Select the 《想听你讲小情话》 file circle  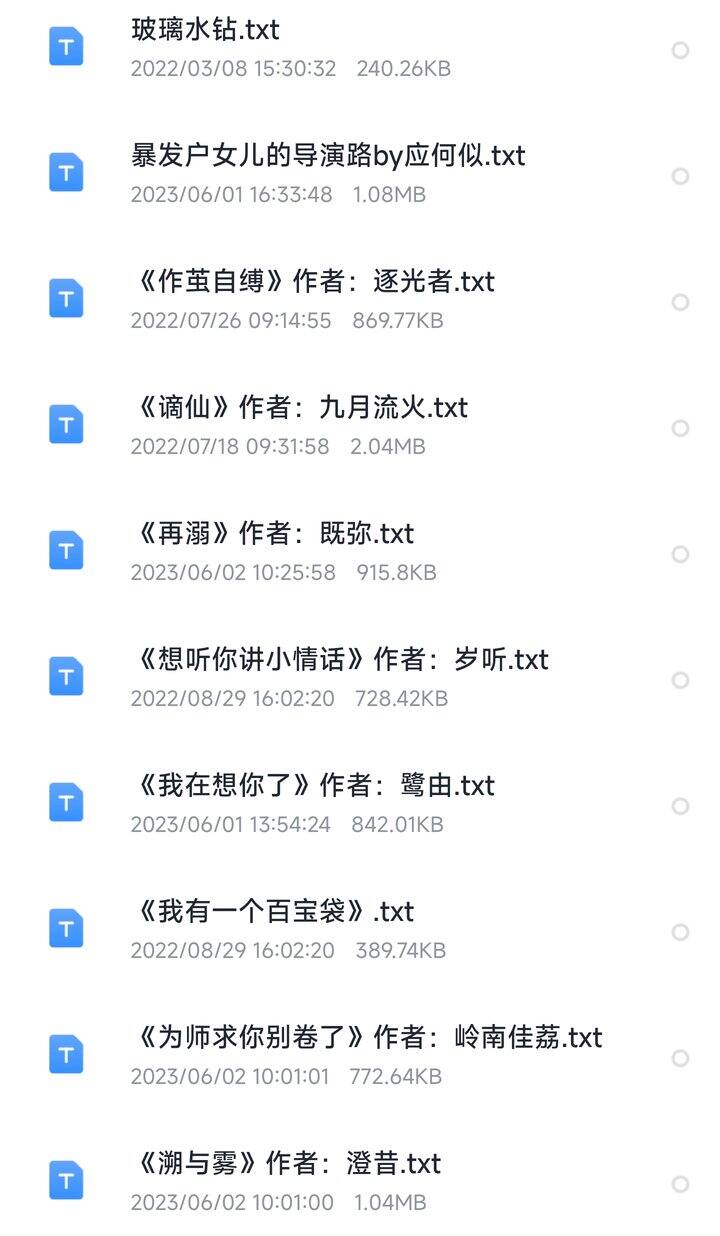(x=681, y=680)
